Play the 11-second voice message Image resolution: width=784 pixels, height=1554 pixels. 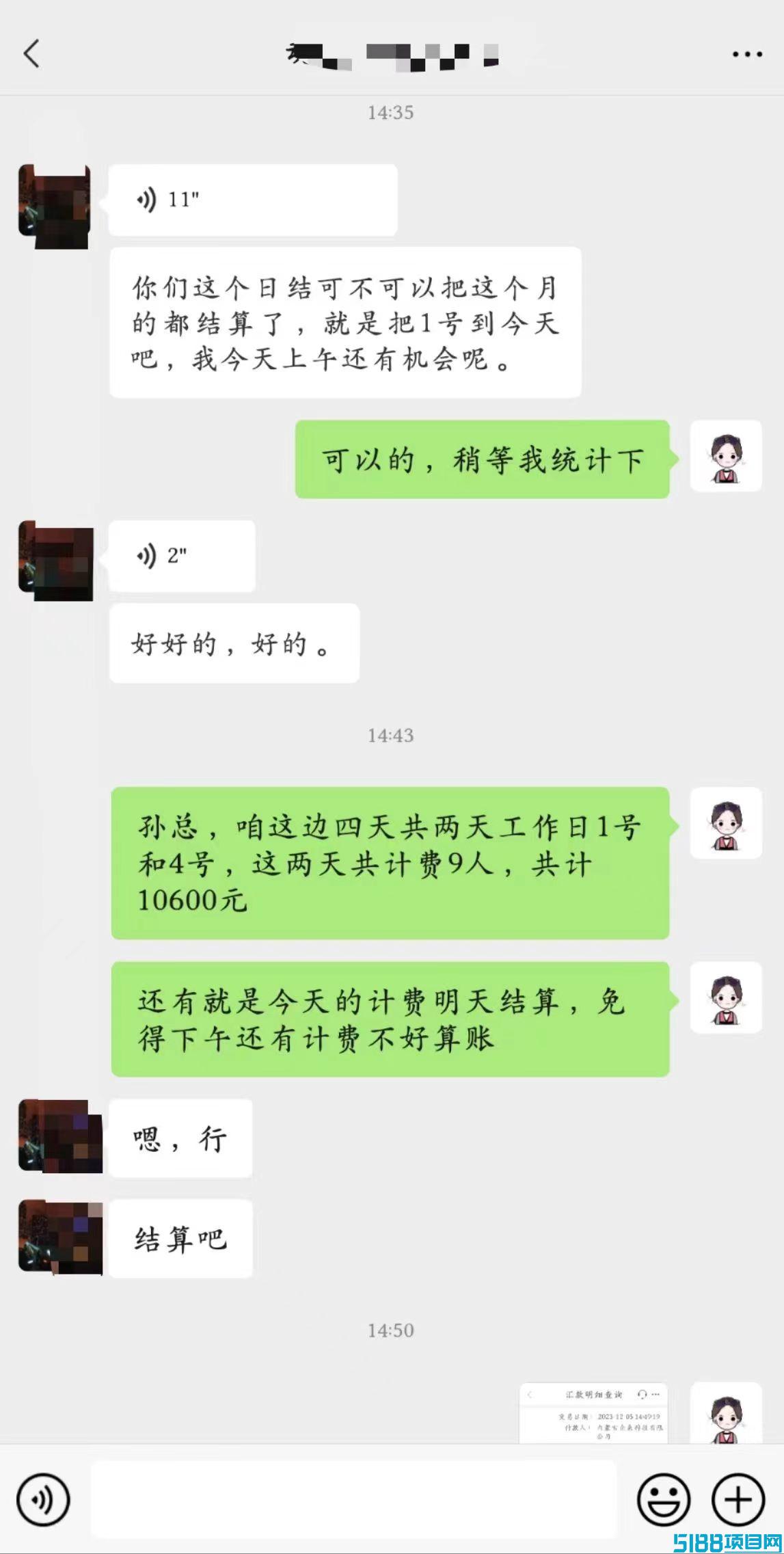(x=253, y=200)
